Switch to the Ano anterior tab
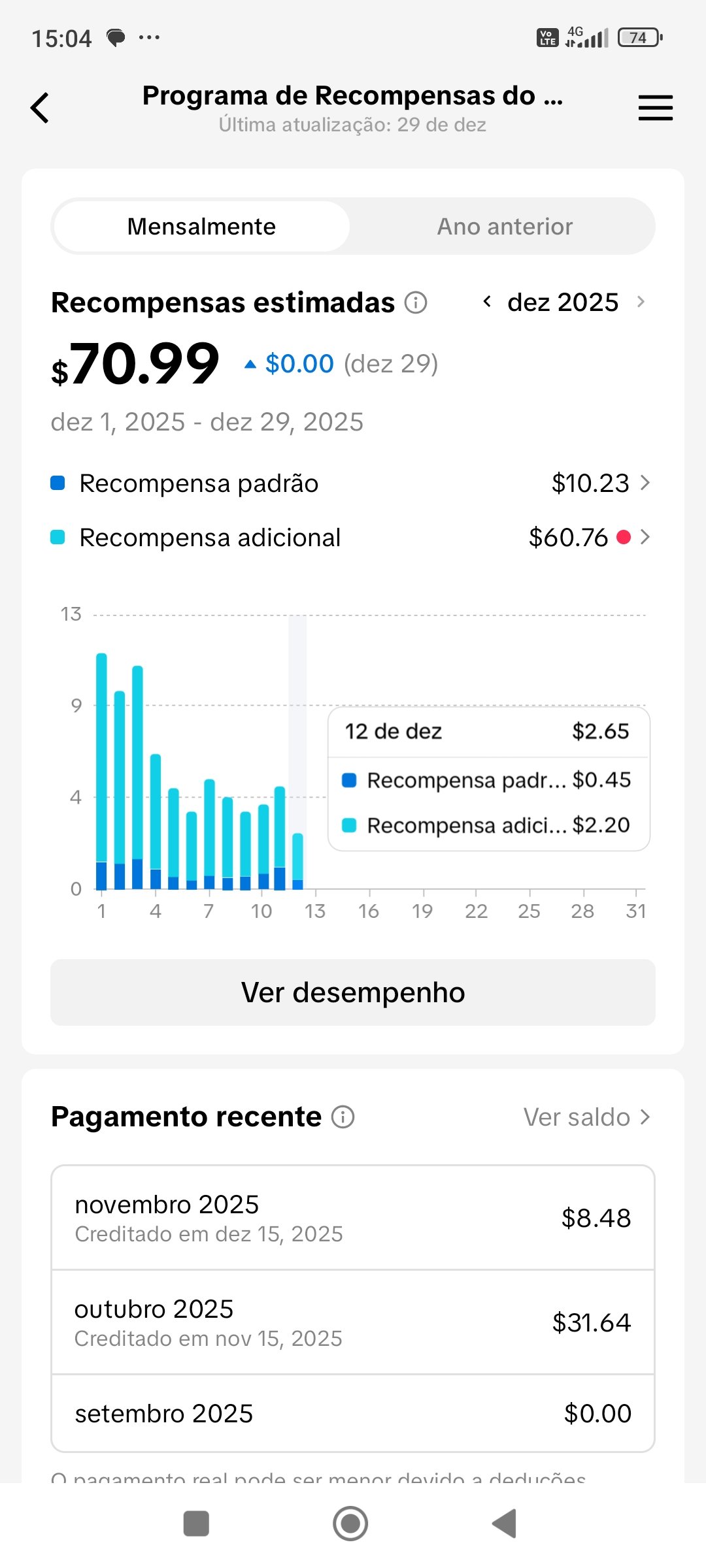Viewport: 706px width, 1568px height. tap(504, 227)
